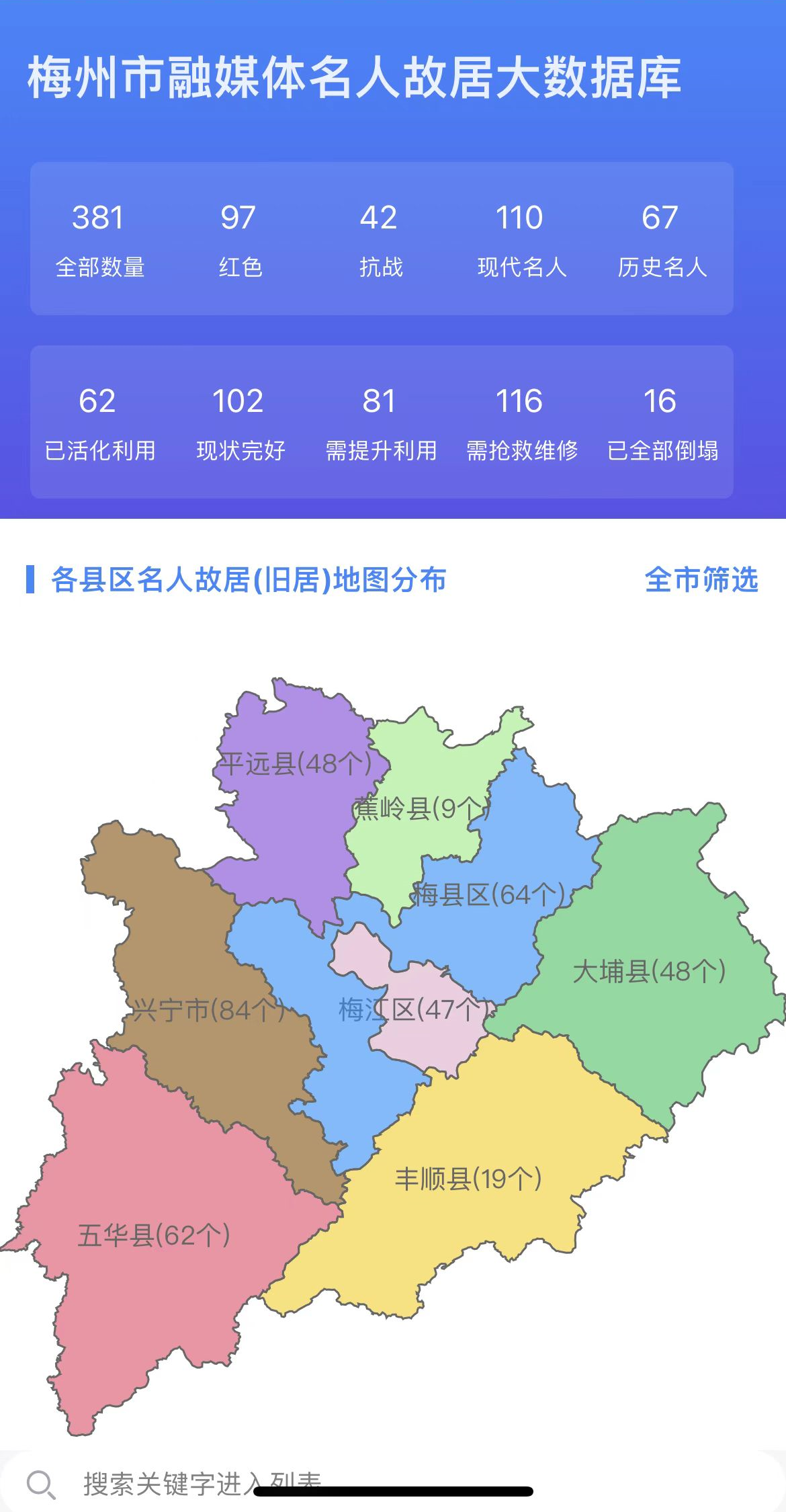Filter by 现状完好 status
The image size is (786, 1512).
[239, 423]
